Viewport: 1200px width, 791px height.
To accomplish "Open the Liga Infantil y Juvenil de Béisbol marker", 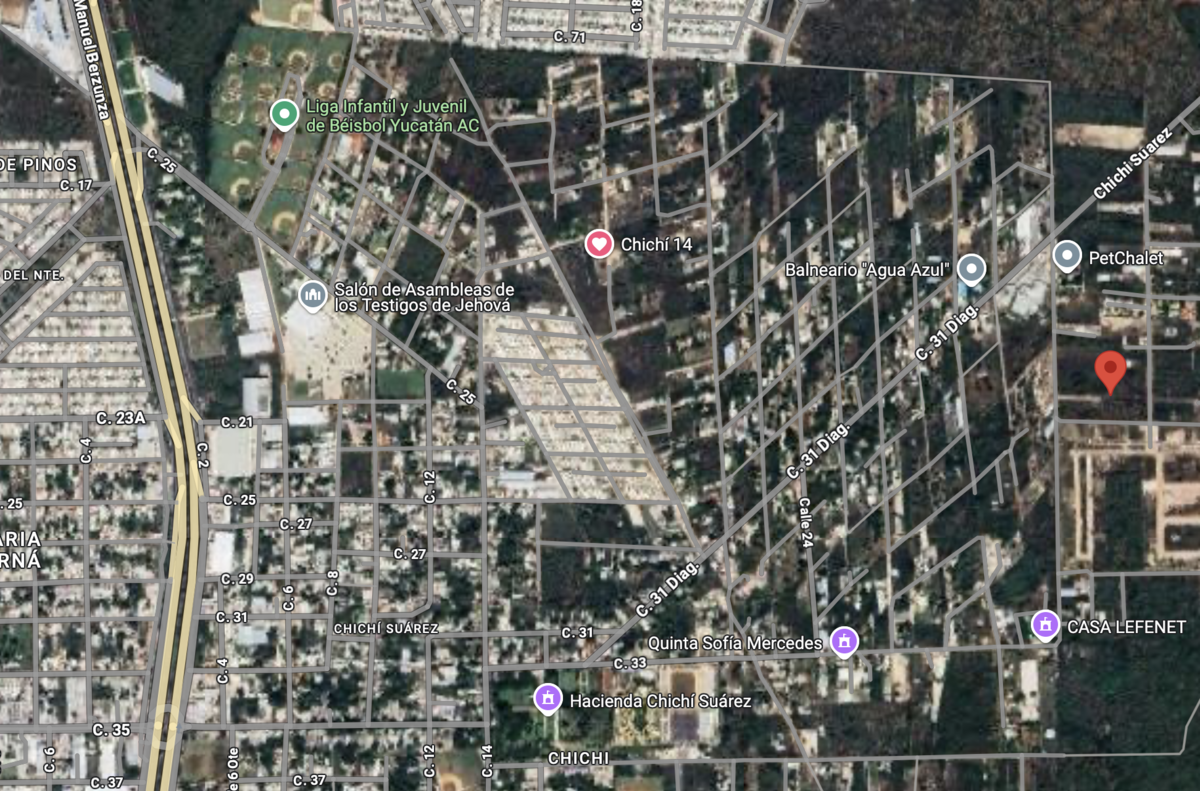I will tap(285, 115).
